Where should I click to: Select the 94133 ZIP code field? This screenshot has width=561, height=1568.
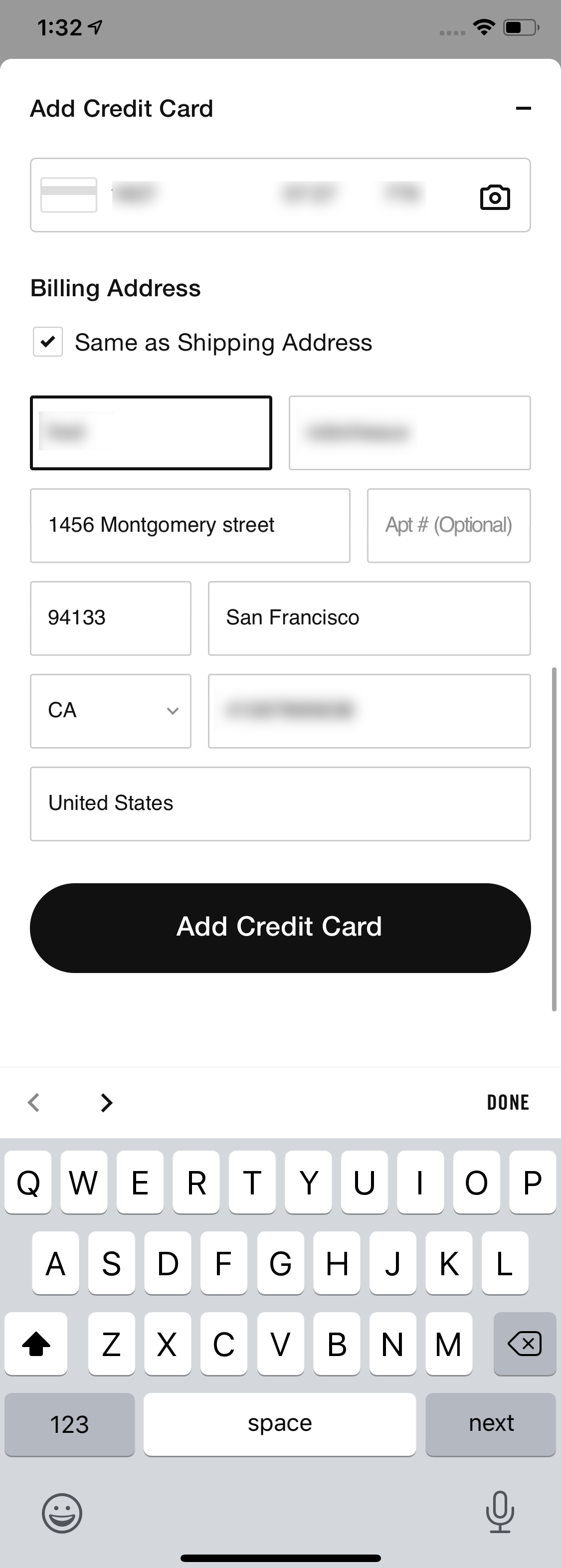(110, 617)
